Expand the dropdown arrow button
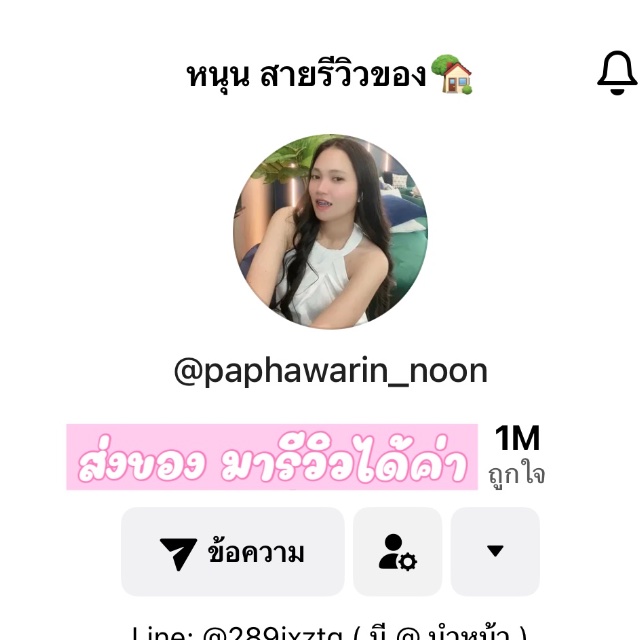Image resolution: width=640 pixels, height=640 pixels. [495, 552]
